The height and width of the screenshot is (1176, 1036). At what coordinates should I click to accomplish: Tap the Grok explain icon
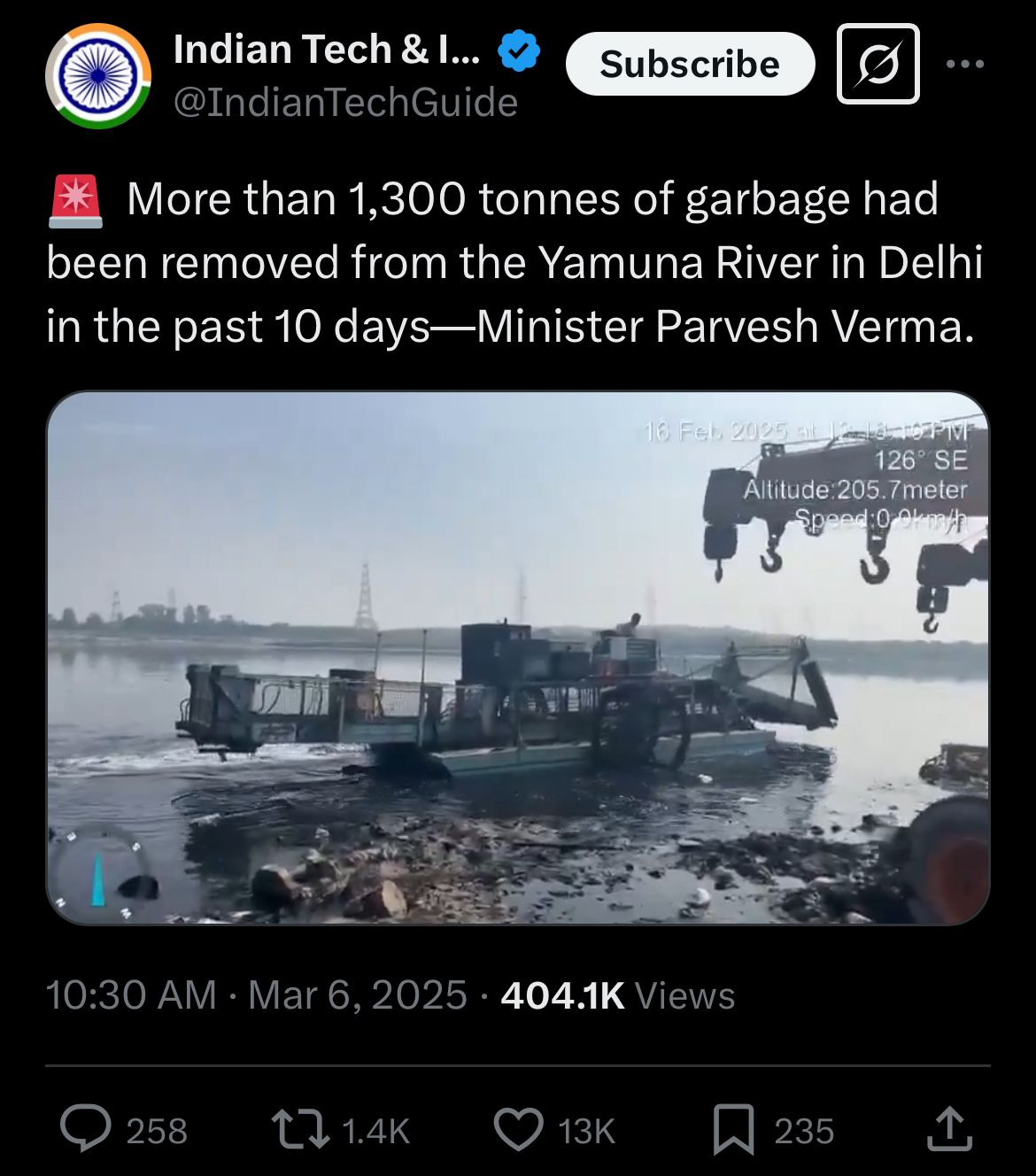coord(878,65)
